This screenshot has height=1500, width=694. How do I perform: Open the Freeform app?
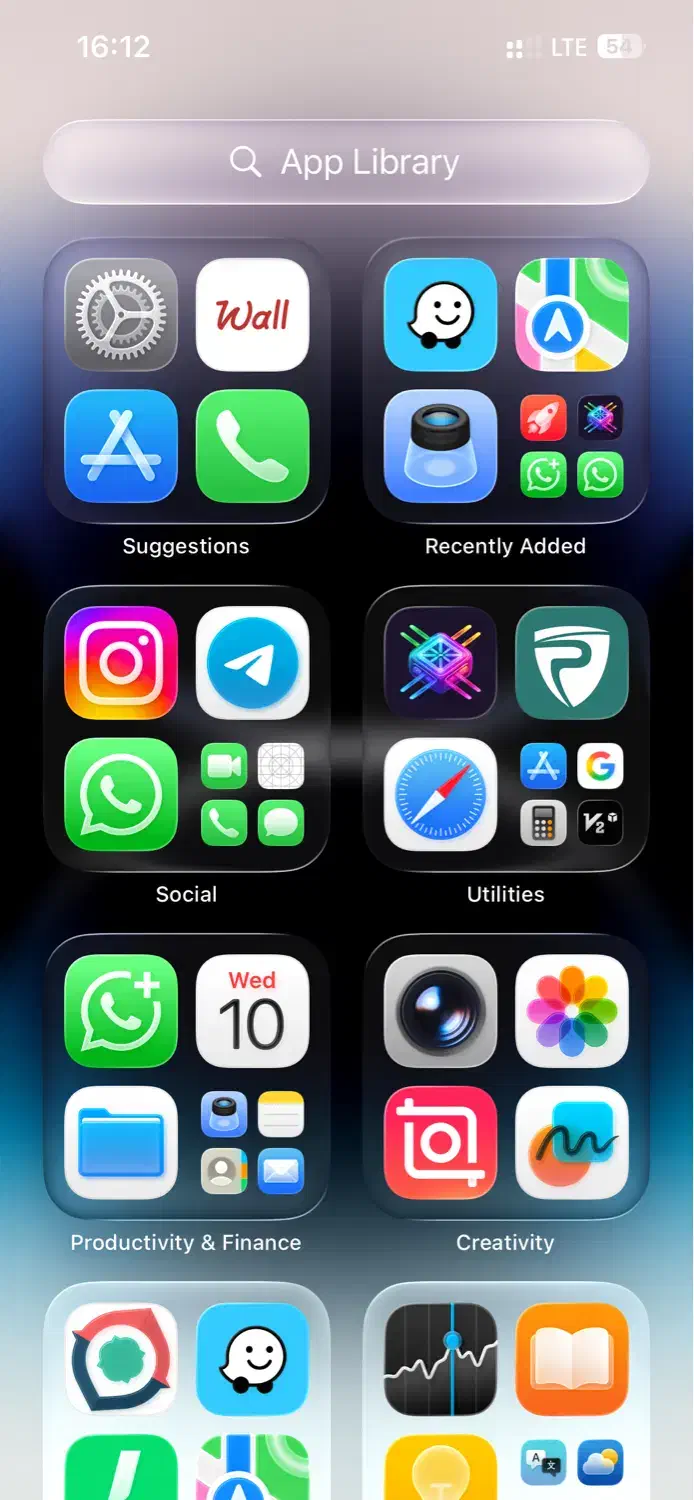(x=571, y=1142)
